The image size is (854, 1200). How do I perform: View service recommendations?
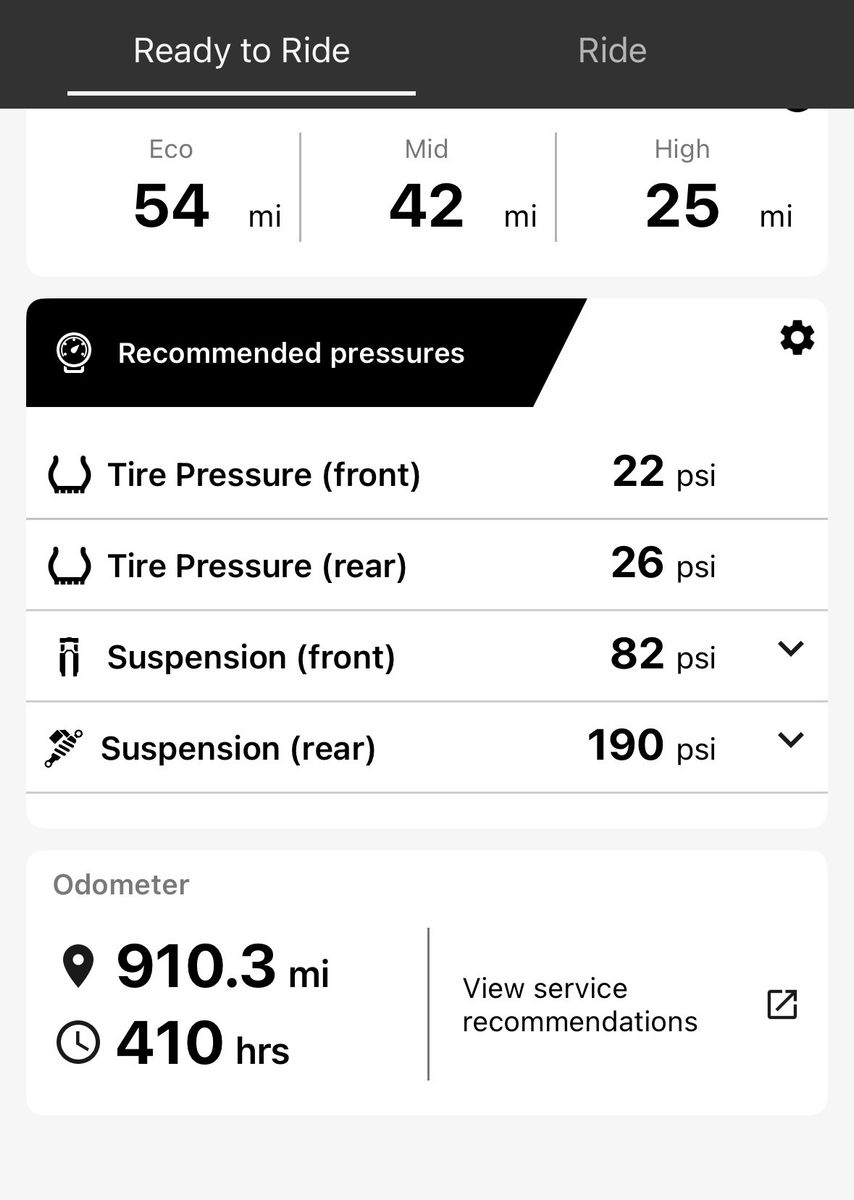pyautogui.click(x=628, y=1005)
